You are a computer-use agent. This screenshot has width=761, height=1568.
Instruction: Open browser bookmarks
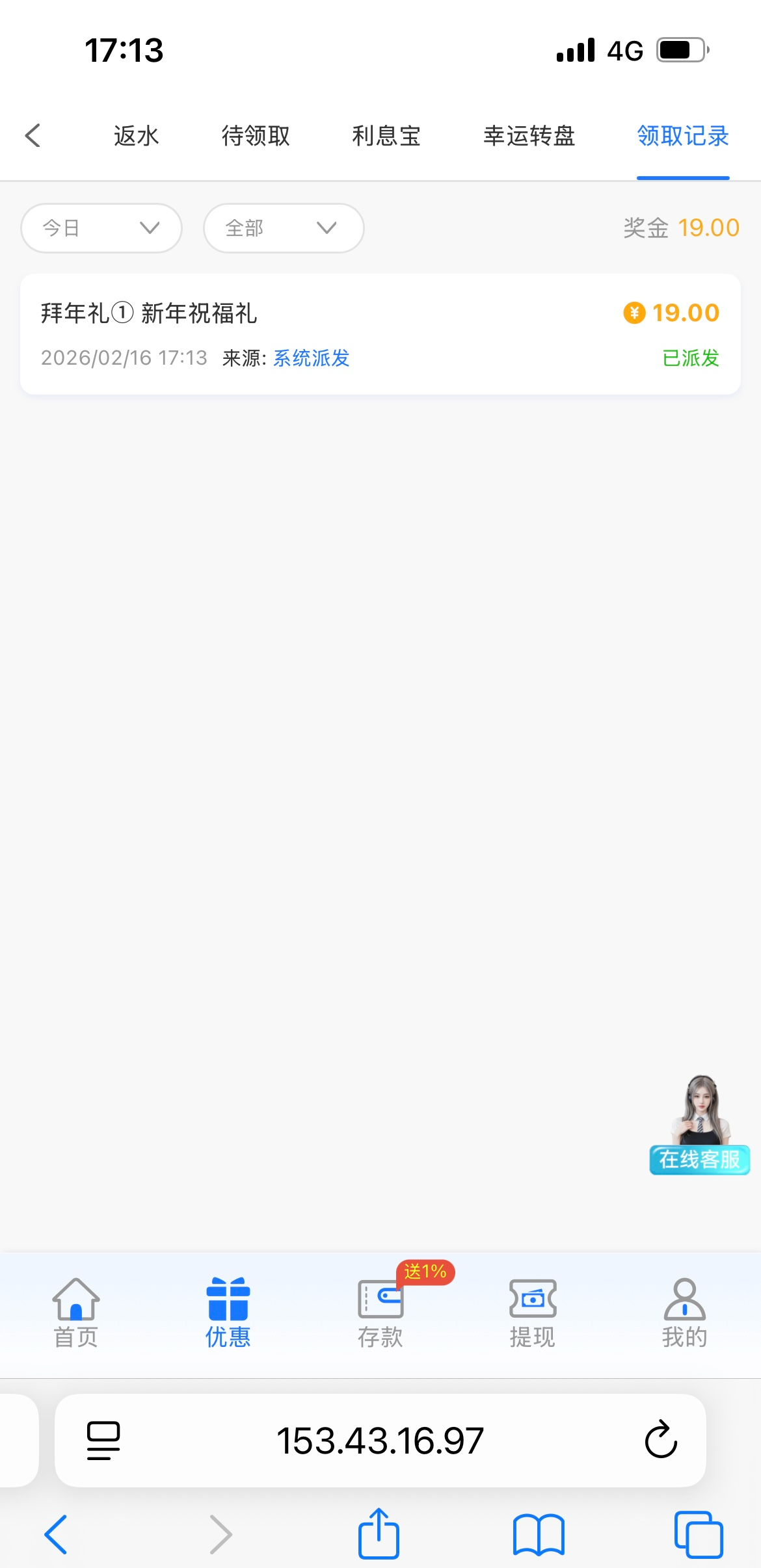(x=539, y=1534)
